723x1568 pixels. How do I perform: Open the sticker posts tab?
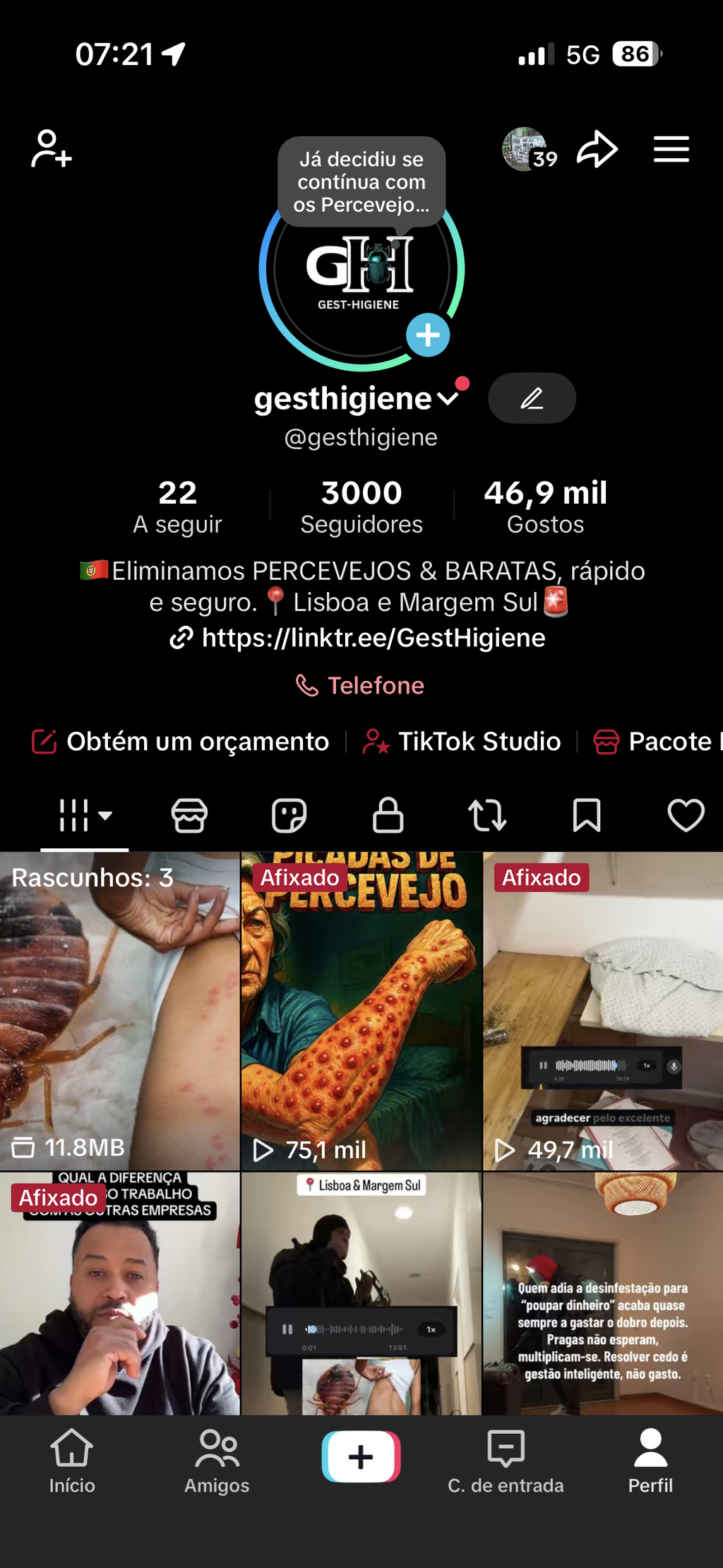pyautogui.click(x=288, y=816)
